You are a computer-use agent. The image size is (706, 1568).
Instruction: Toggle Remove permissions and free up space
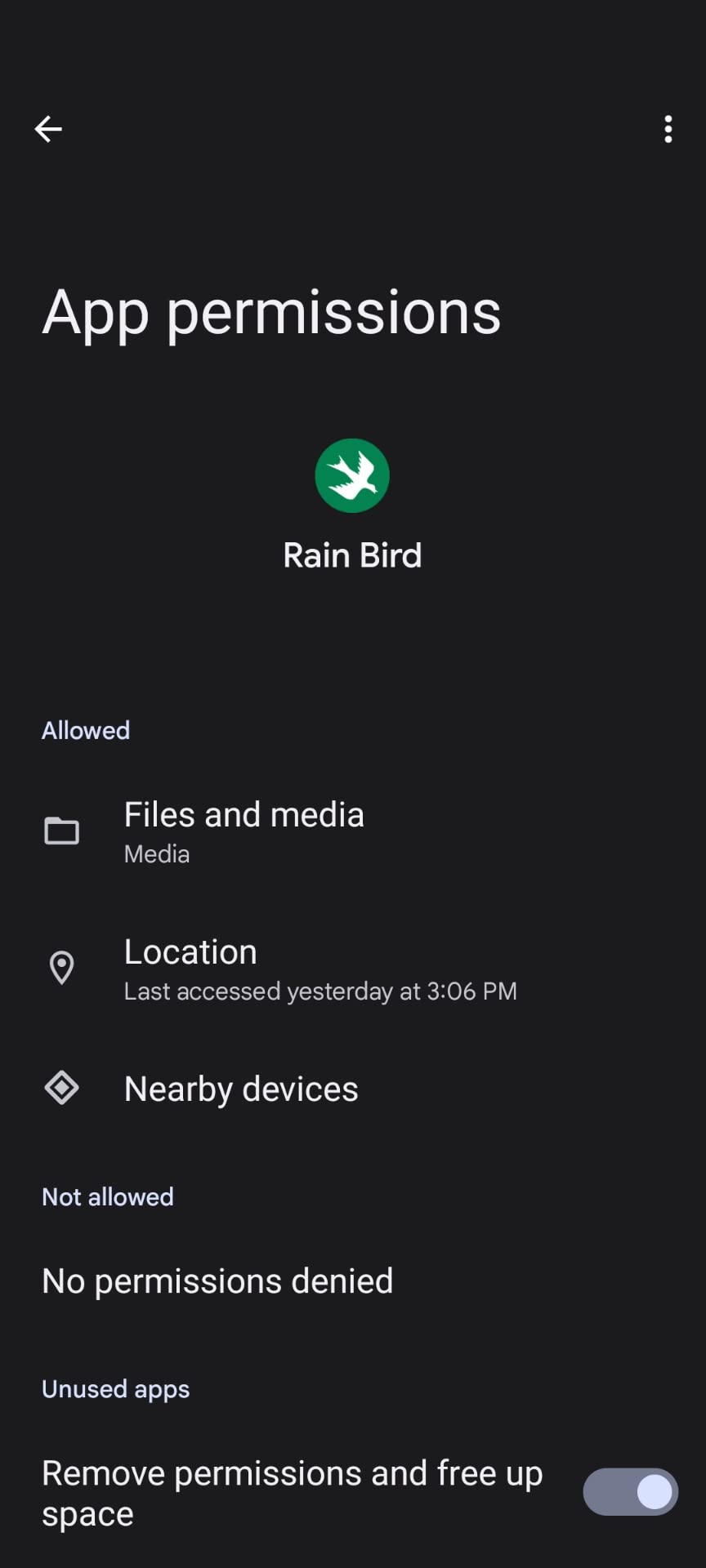coord(630,1492)
